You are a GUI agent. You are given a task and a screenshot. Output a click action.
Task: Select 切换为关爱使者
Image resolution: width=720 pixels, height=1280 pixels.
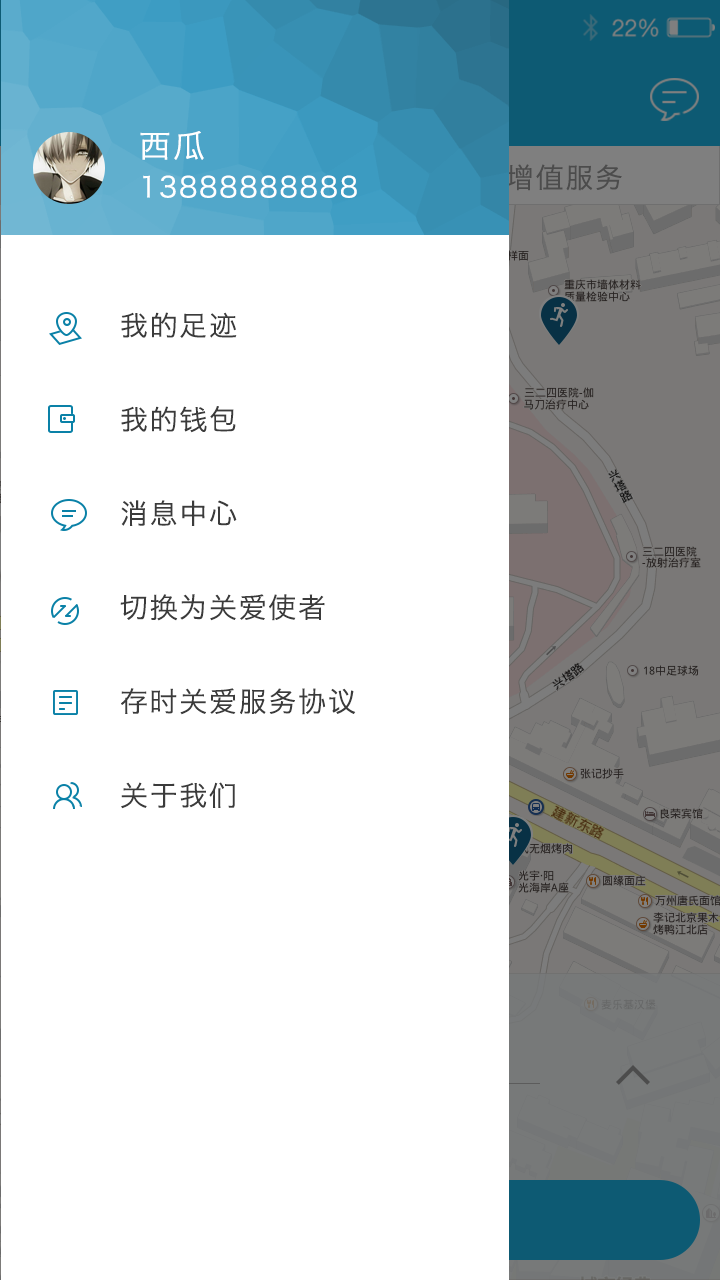coord(254,608)
